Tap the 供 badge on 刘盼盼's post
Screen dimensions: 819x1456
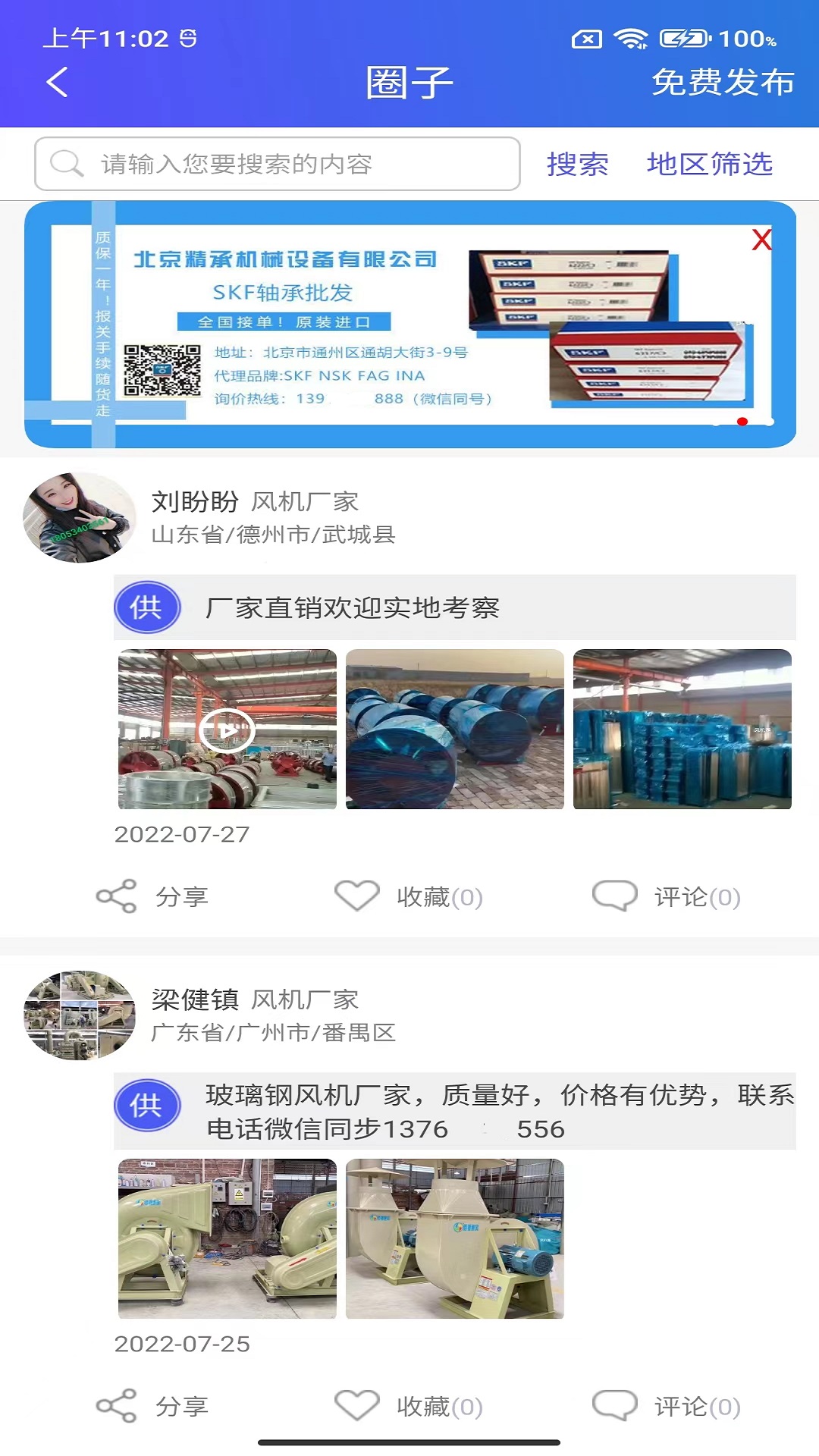148,606
